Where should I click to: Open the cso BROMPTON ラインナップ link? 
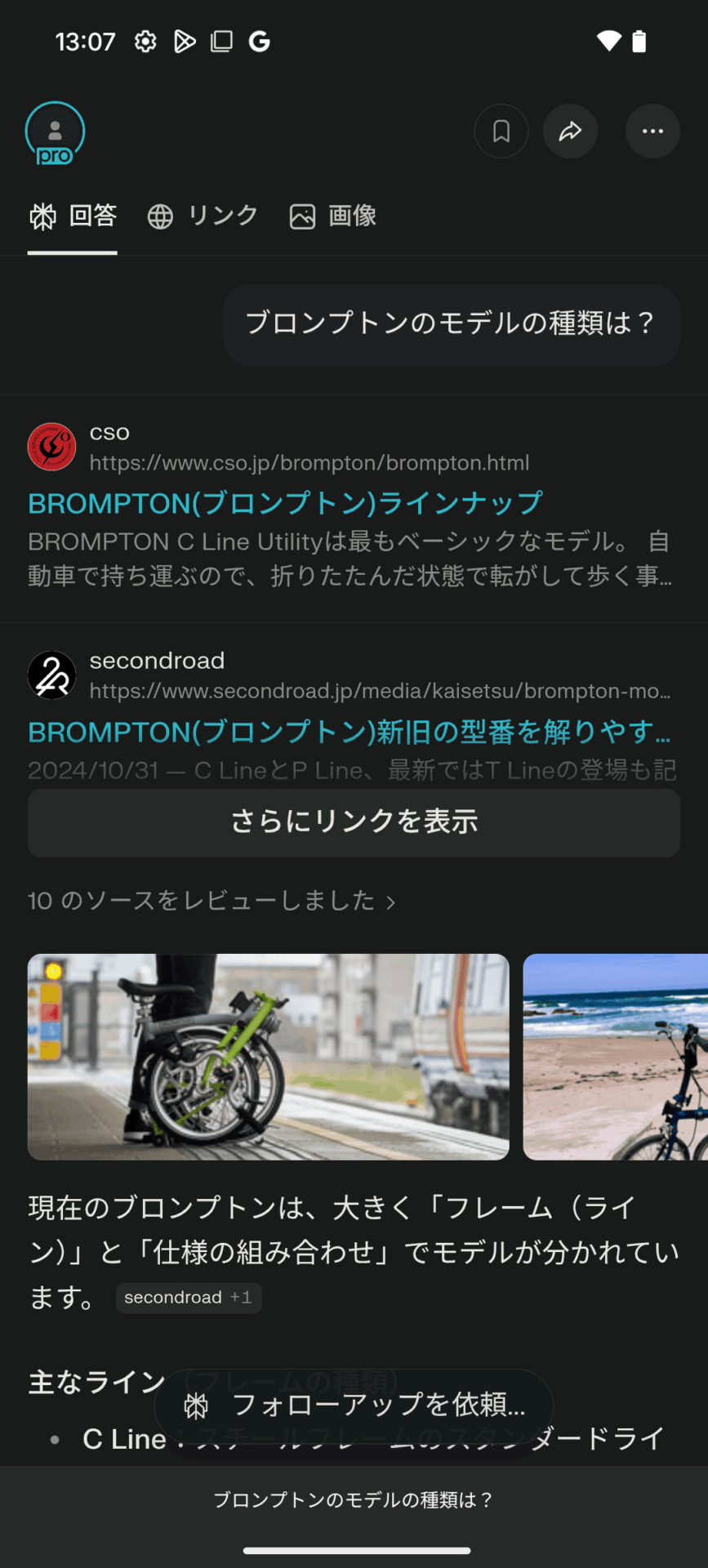pyautogui.click(x=285, y=503)
